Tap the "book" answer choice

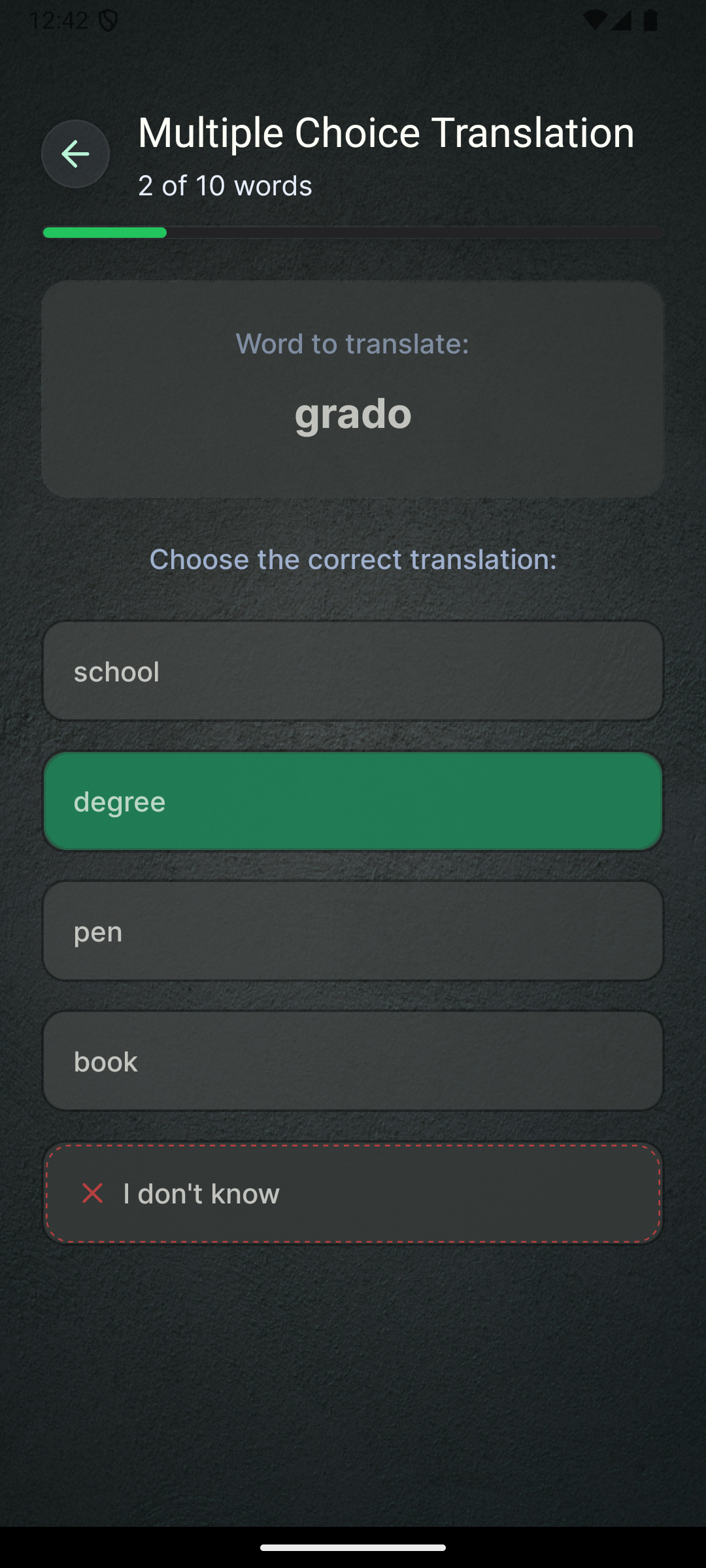coord(353,1061)
